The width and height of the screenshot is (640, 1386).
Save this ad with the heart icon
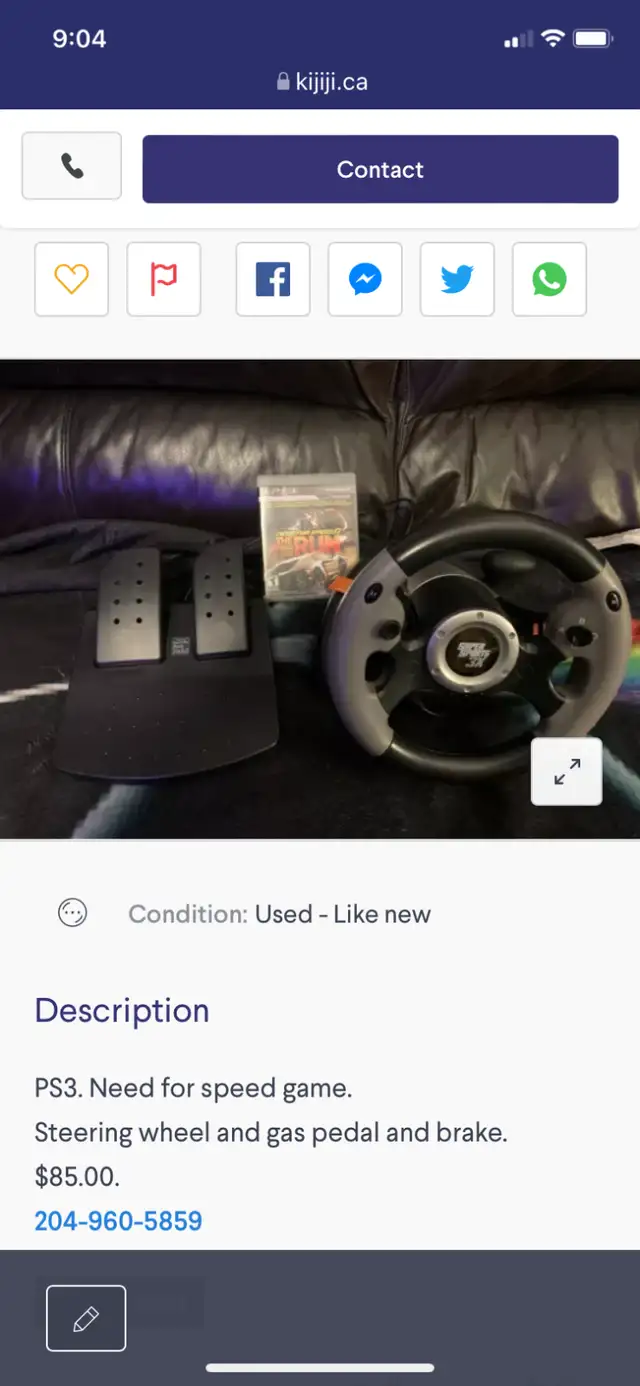72,279
